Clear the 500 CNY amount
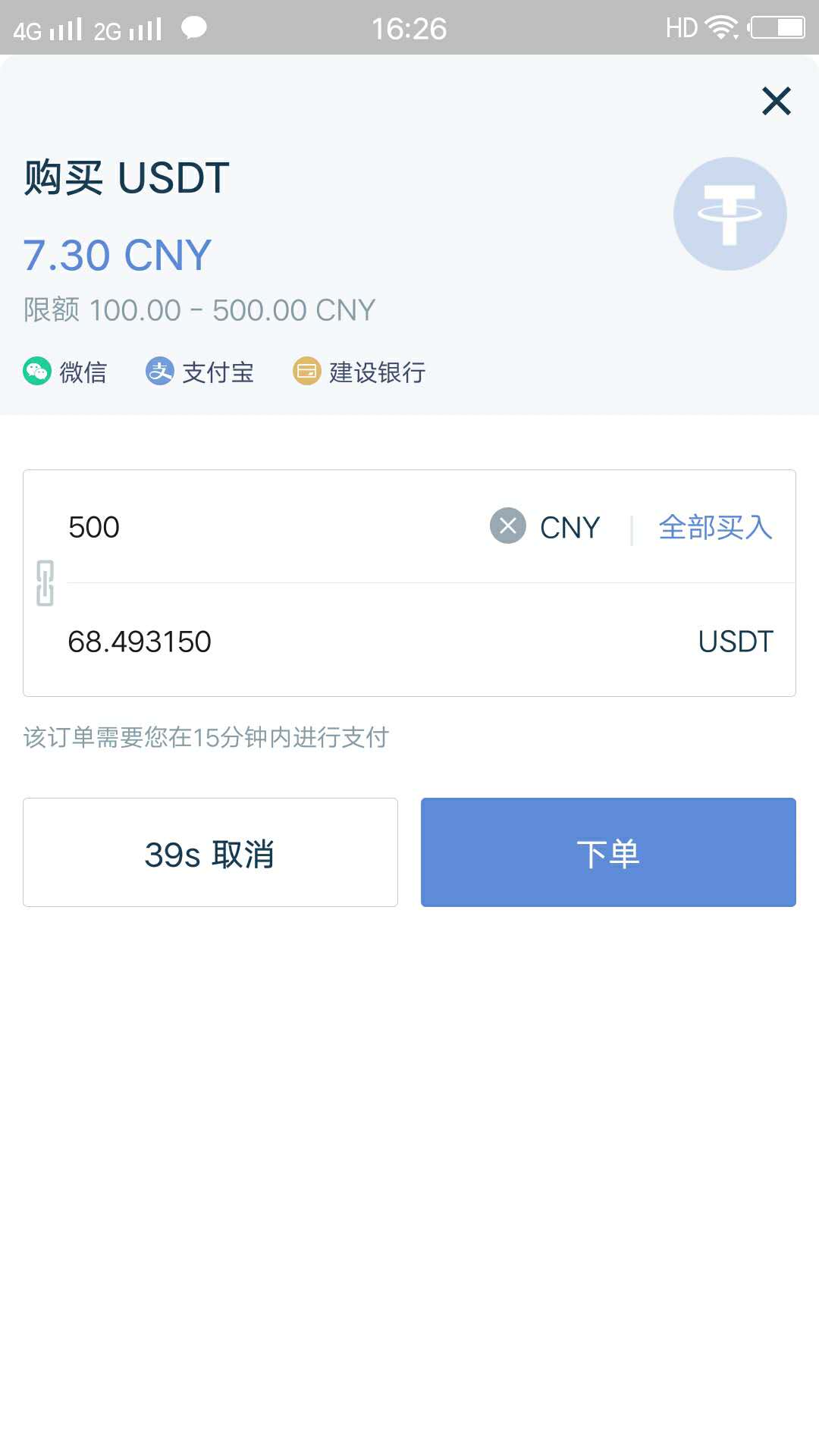Viewport: 819px width, 1456px height. (x=507, y=526)
